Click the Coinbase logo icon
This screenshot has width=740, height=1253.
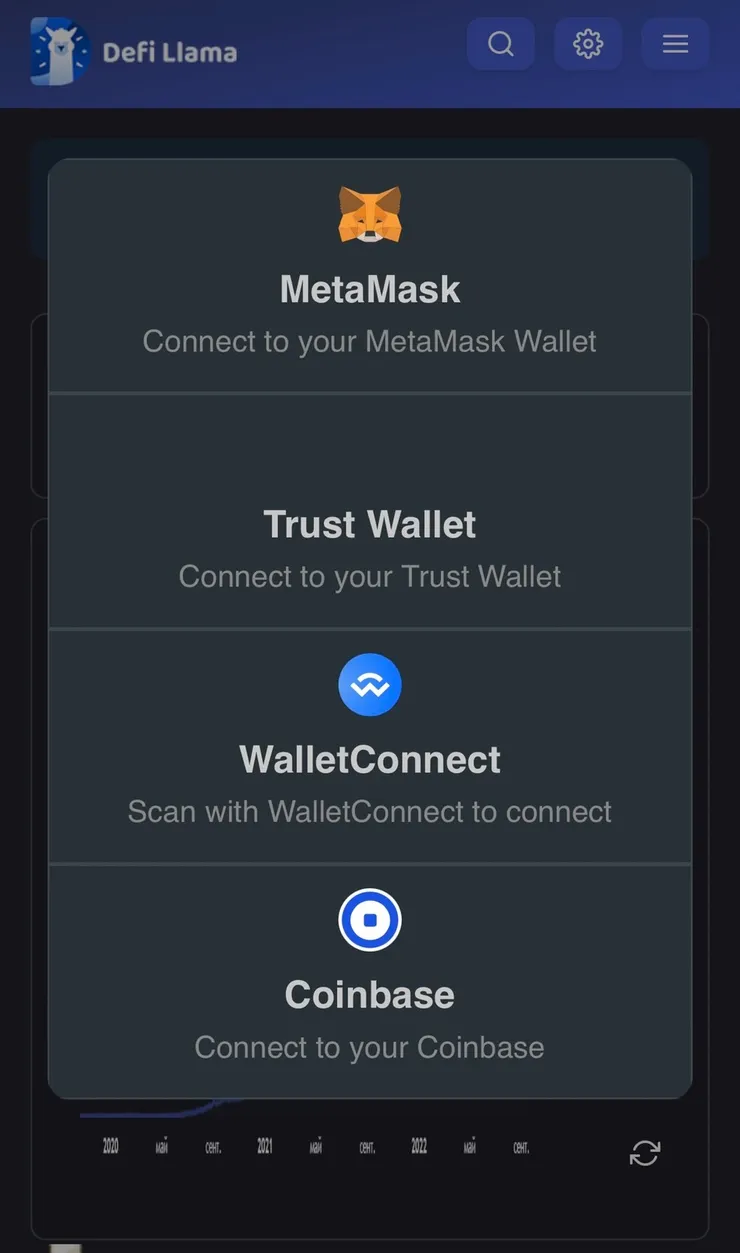[x=370, y=920]
